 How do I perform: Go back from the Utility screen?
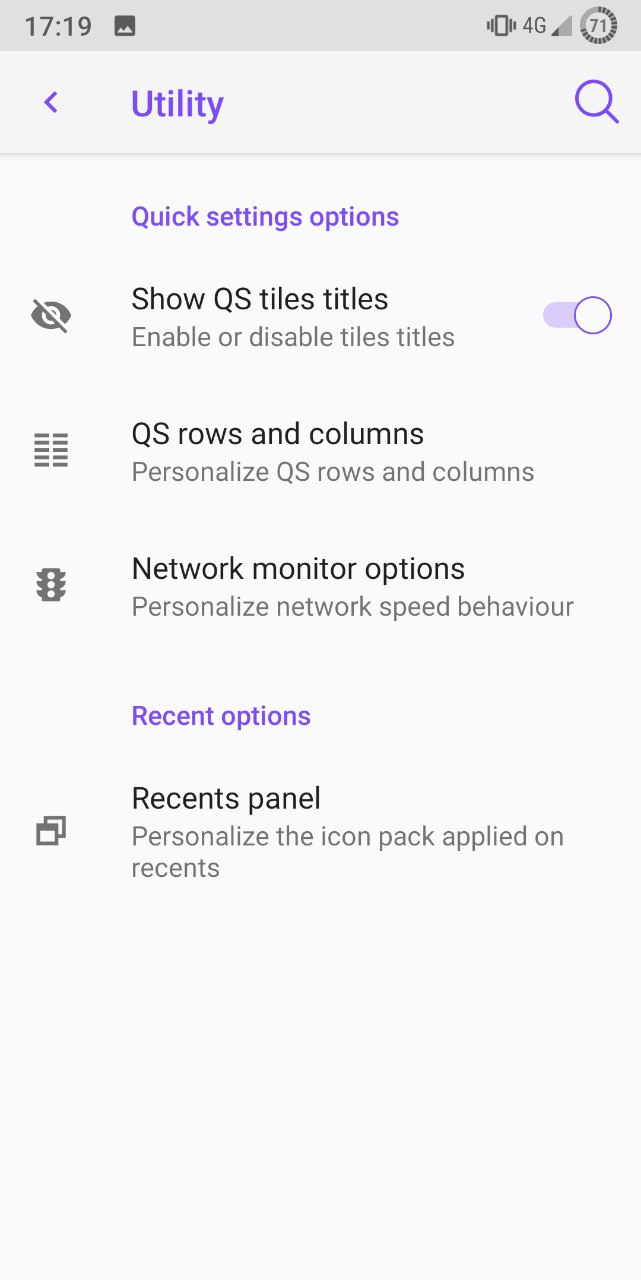click(51, 103)
